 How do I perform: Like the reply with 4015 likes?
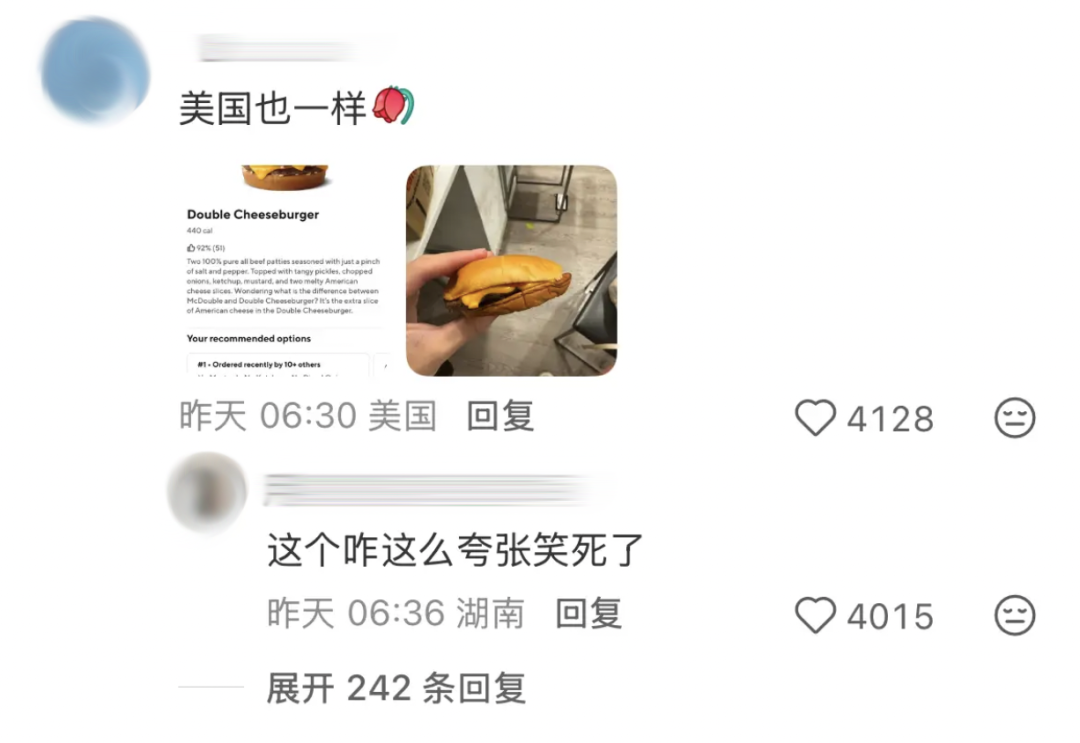point(815,615)
